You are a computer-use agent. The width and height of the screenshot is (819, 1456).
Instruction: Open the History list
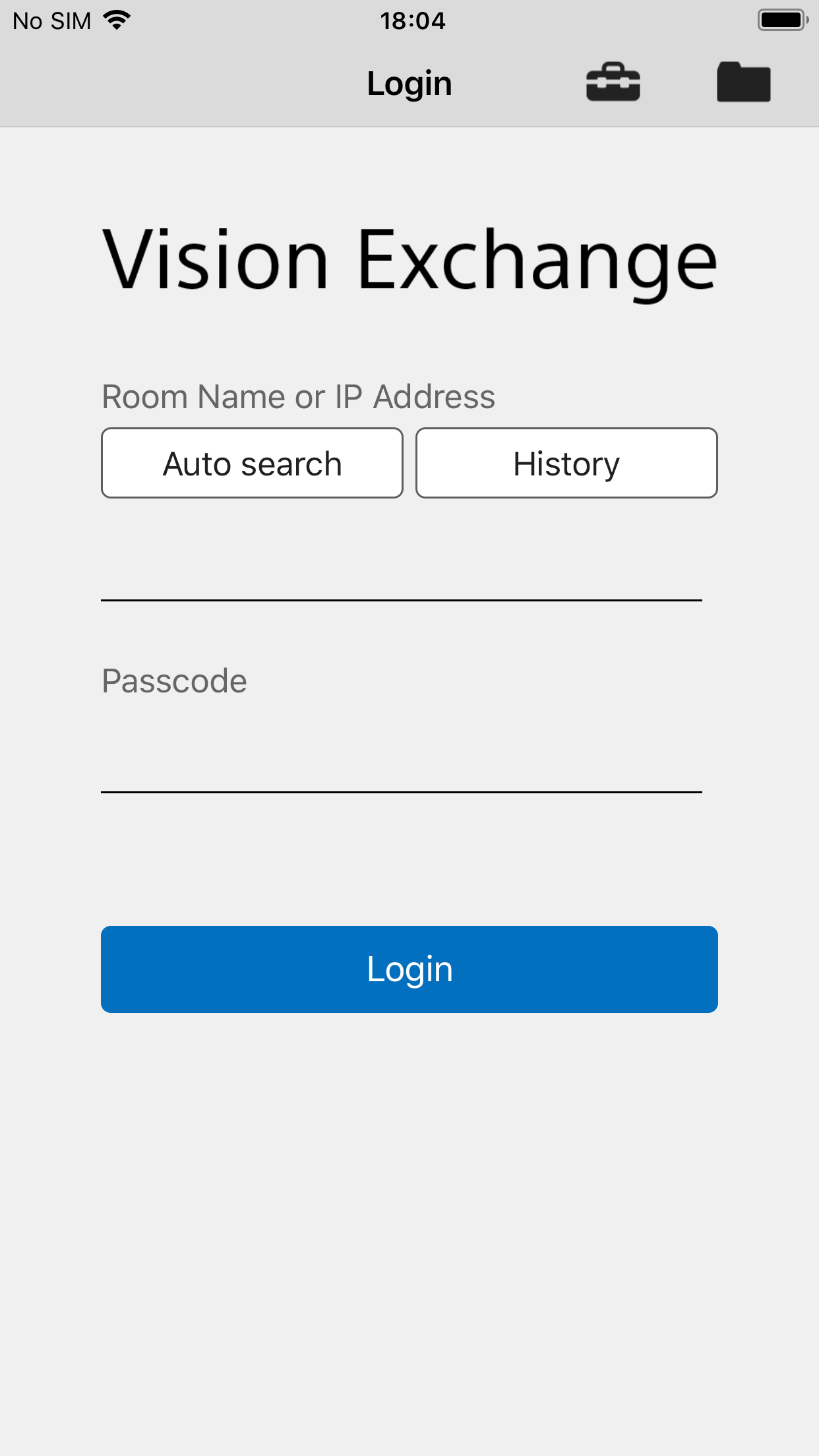point(566,462)
